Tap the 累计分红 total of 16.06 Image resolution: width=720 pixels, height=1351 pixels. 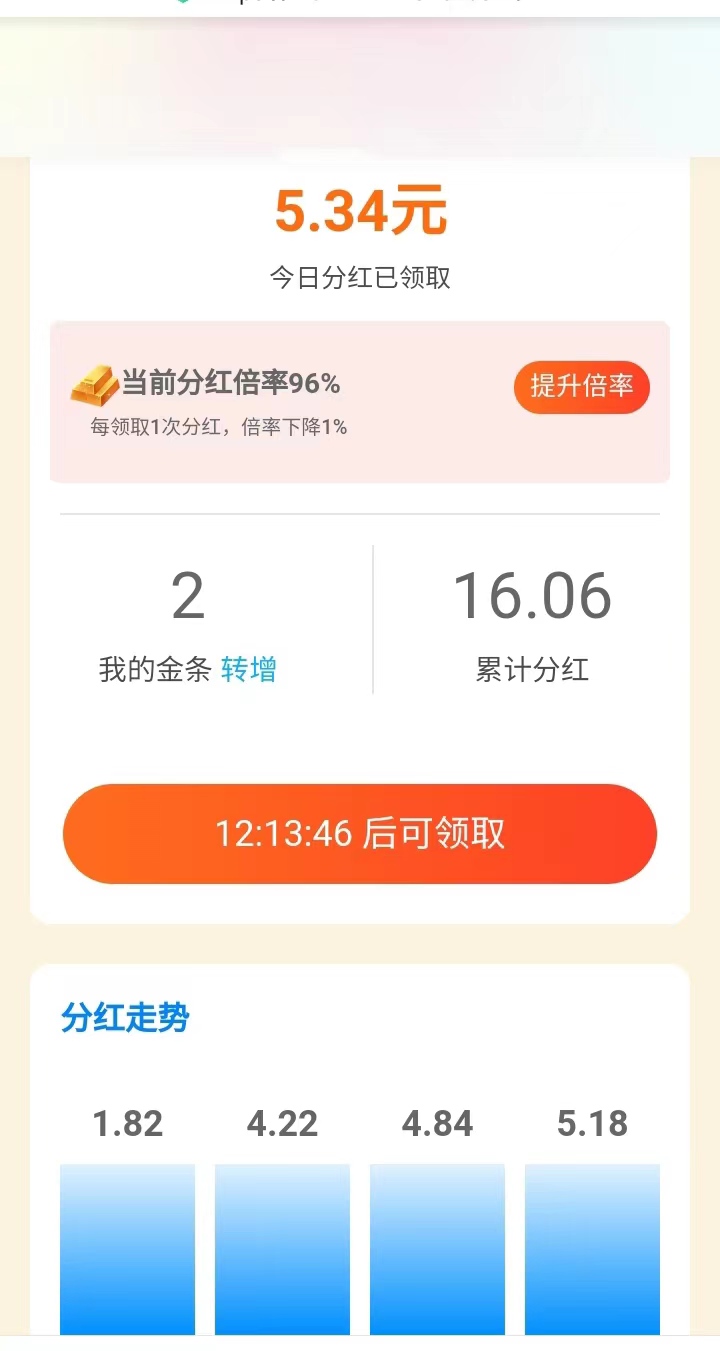click(x=531, y=594)
